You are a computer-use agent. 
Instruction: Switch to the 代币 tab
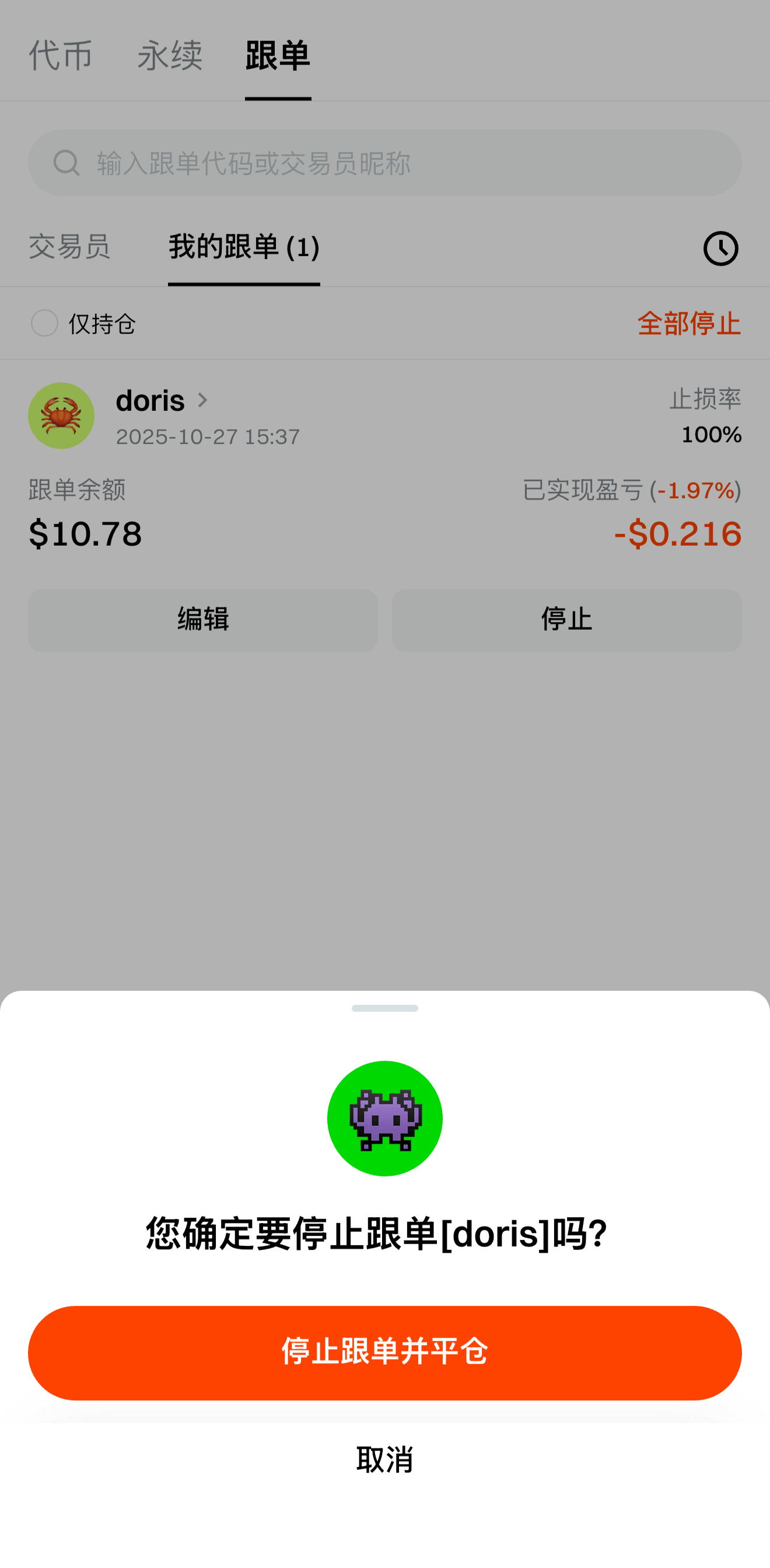tap(60, 56)
